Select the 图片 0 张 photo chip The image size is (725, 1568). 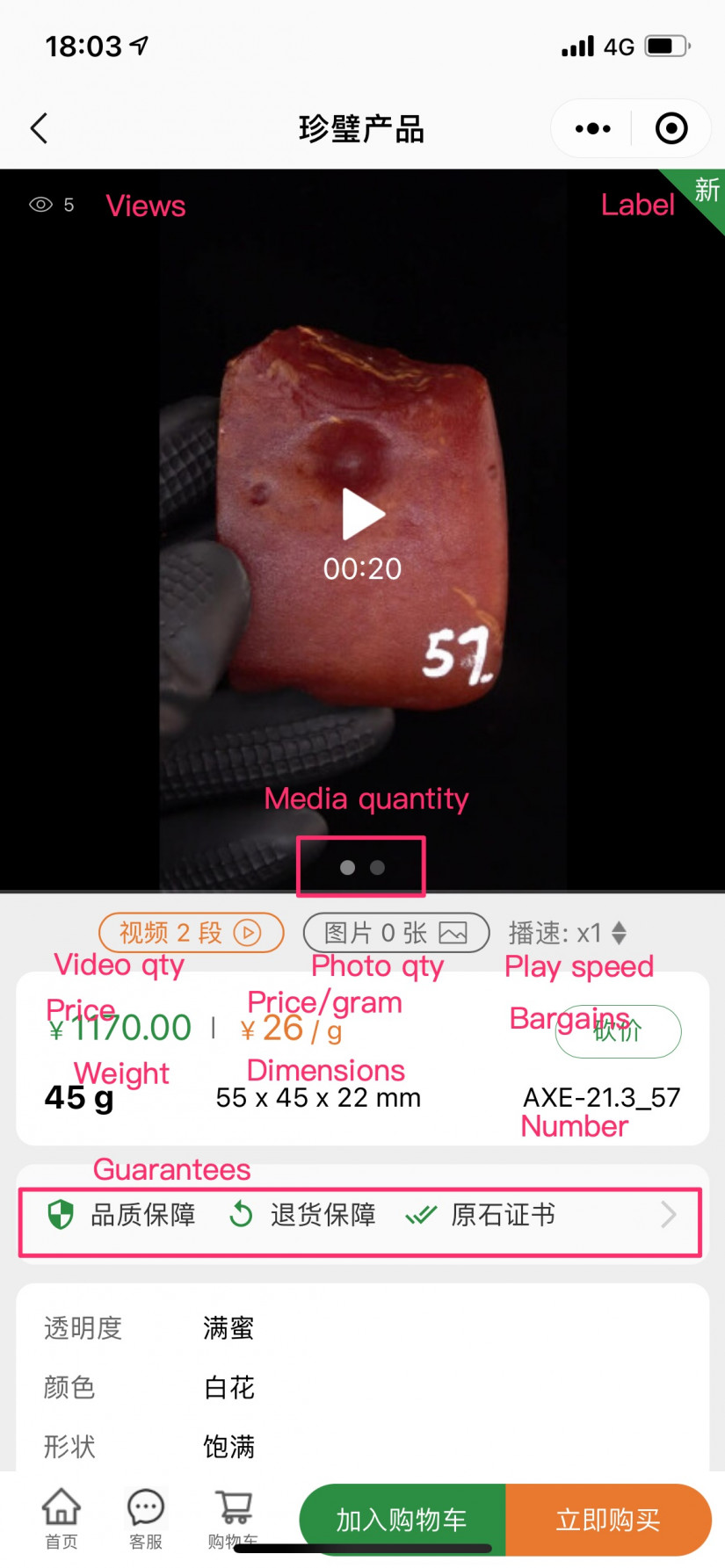tap(395, 932)
